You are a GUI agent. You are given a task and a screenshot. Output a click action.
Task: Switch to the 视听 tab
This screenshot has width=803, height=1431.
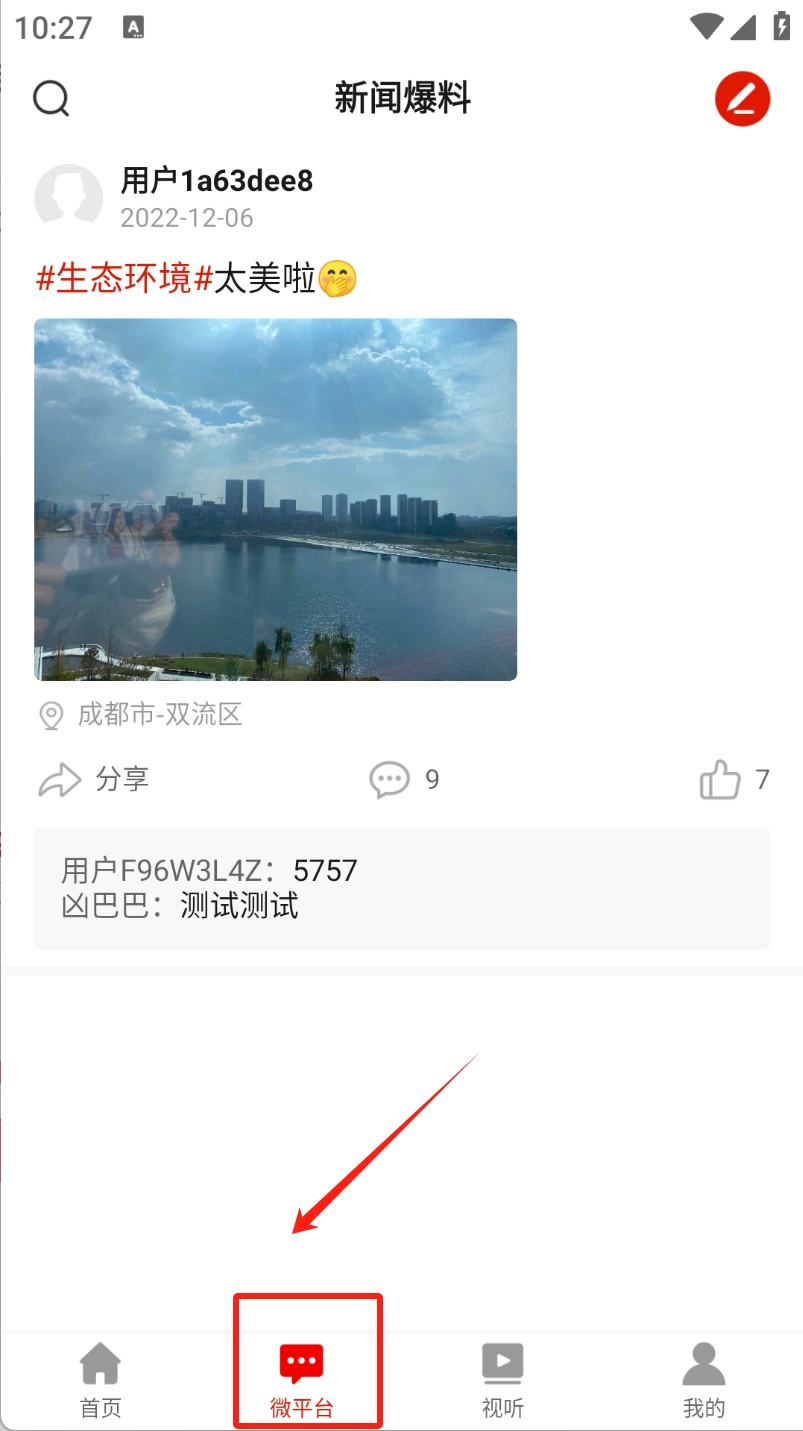(502, 1381)
